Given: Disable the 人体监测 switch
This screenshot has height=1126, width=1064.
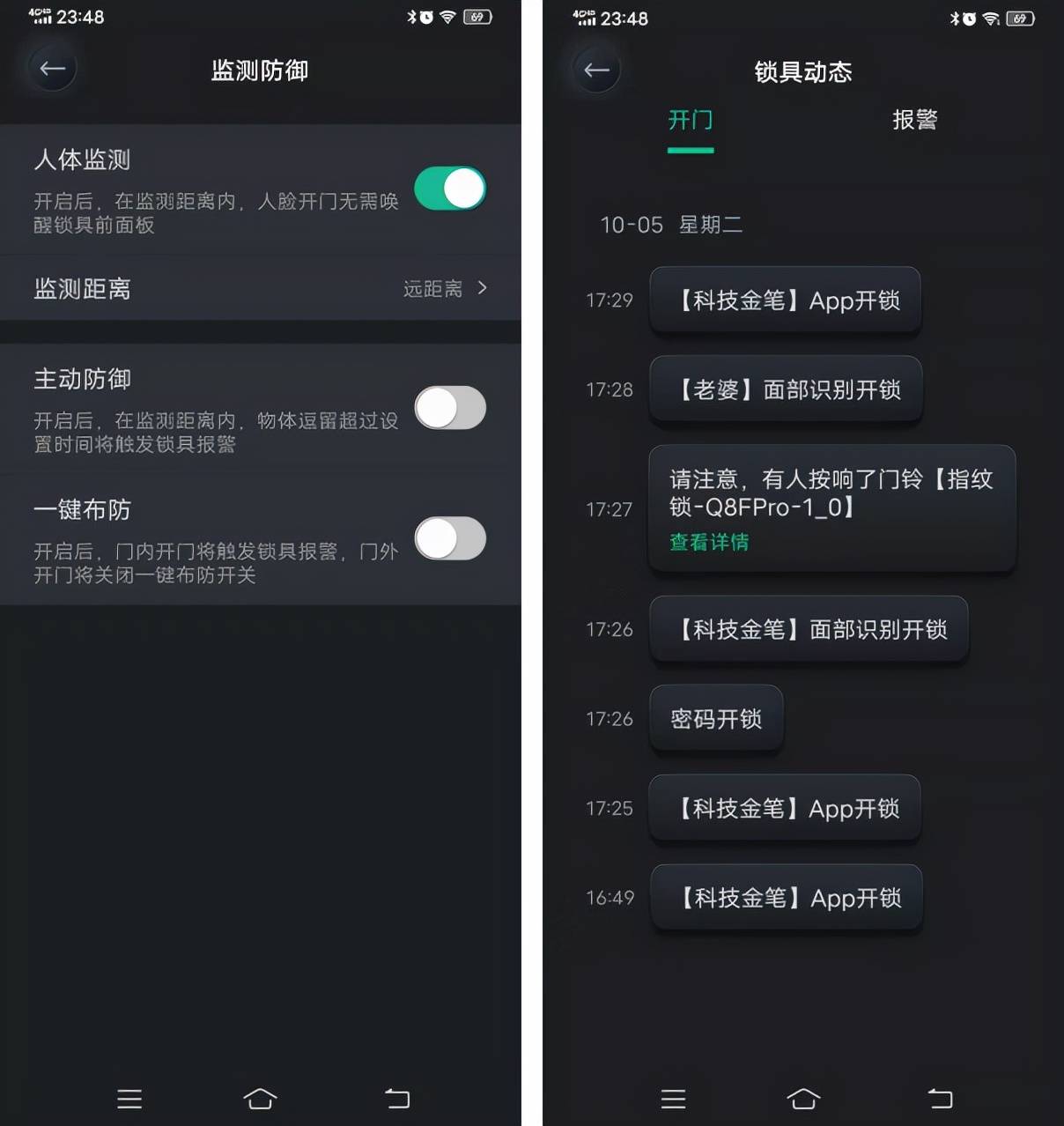Looking at the screenshot, I should 450,189.
